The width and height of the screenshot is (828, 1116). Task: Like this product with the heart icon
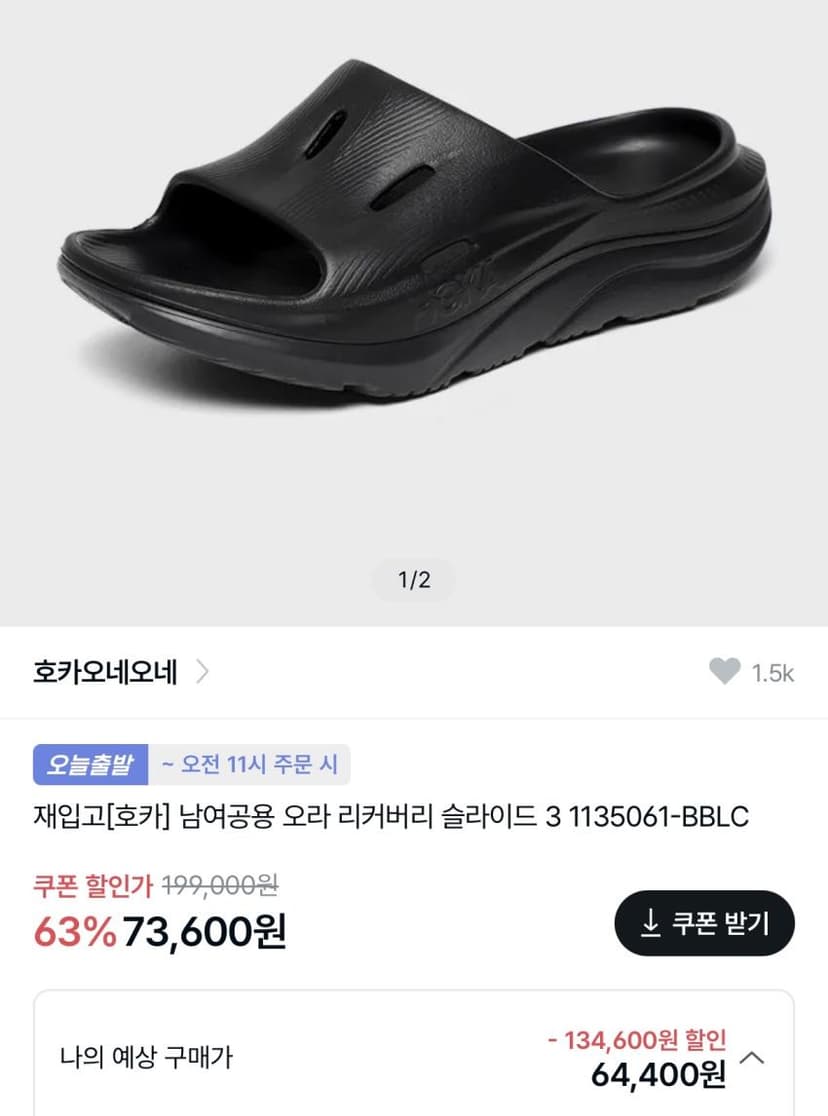(x=725, y=671)
